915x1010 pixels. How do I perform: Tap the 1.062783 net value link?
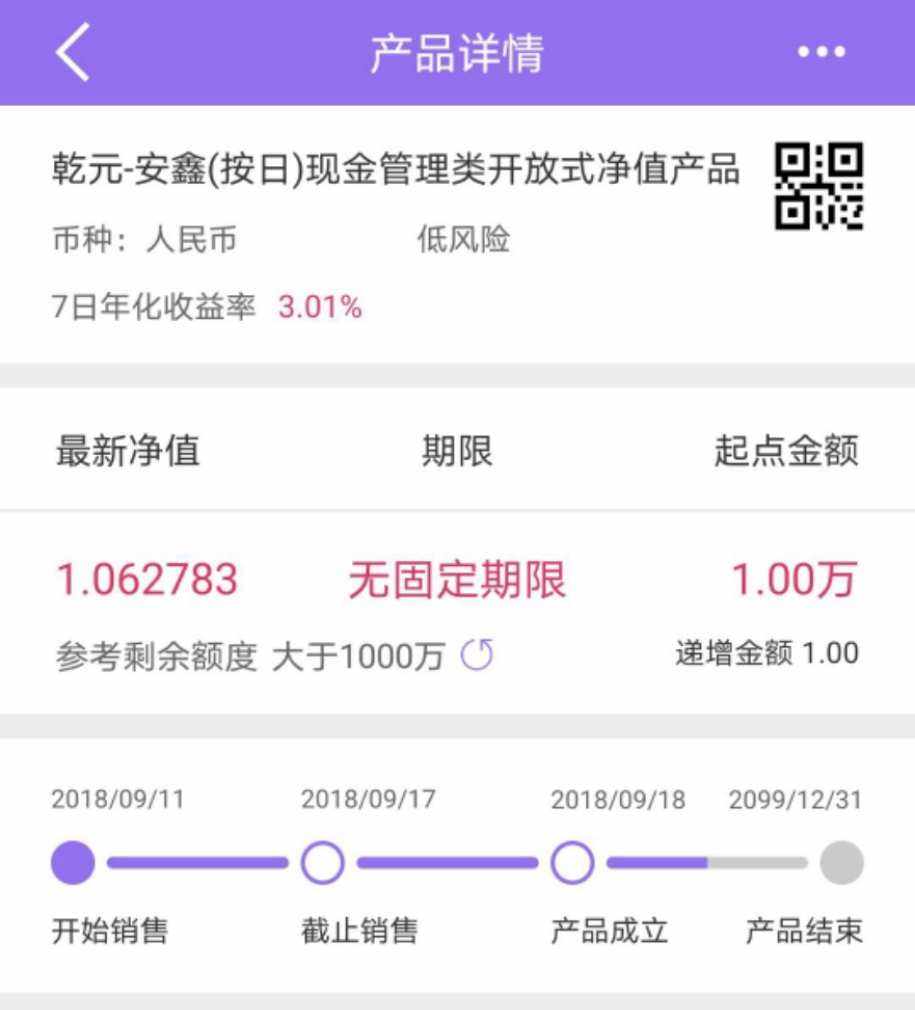click(146, 580)
